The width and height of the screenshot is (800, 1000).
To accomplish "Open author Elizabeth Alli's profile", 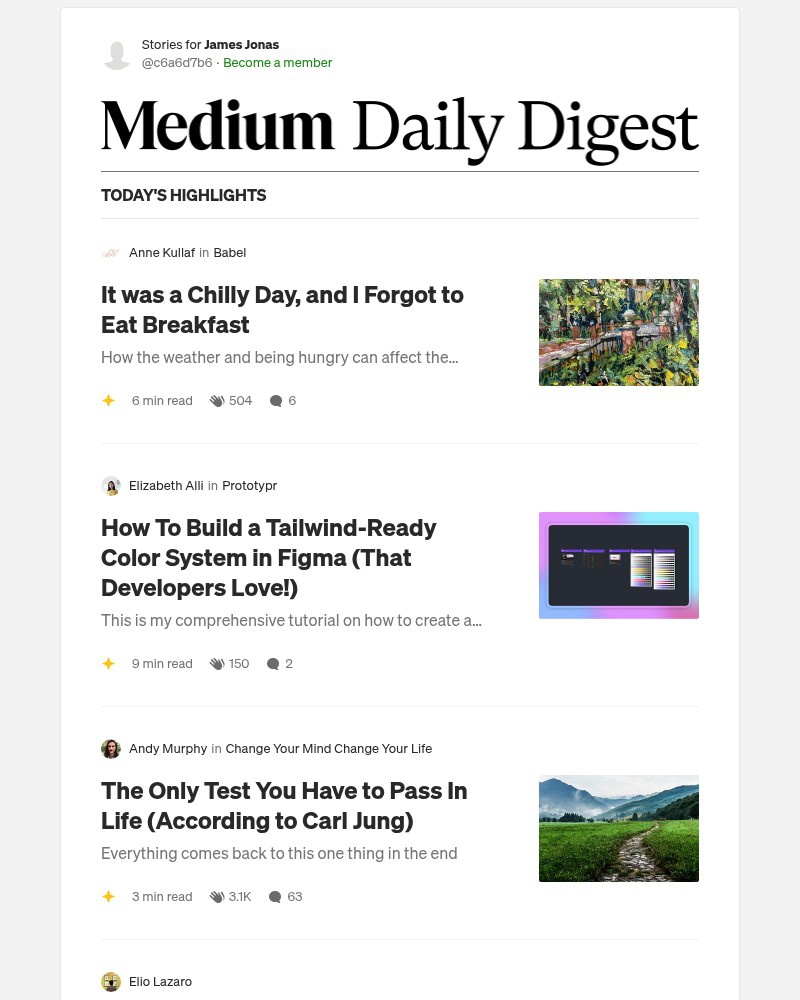I will coord(165,485).
